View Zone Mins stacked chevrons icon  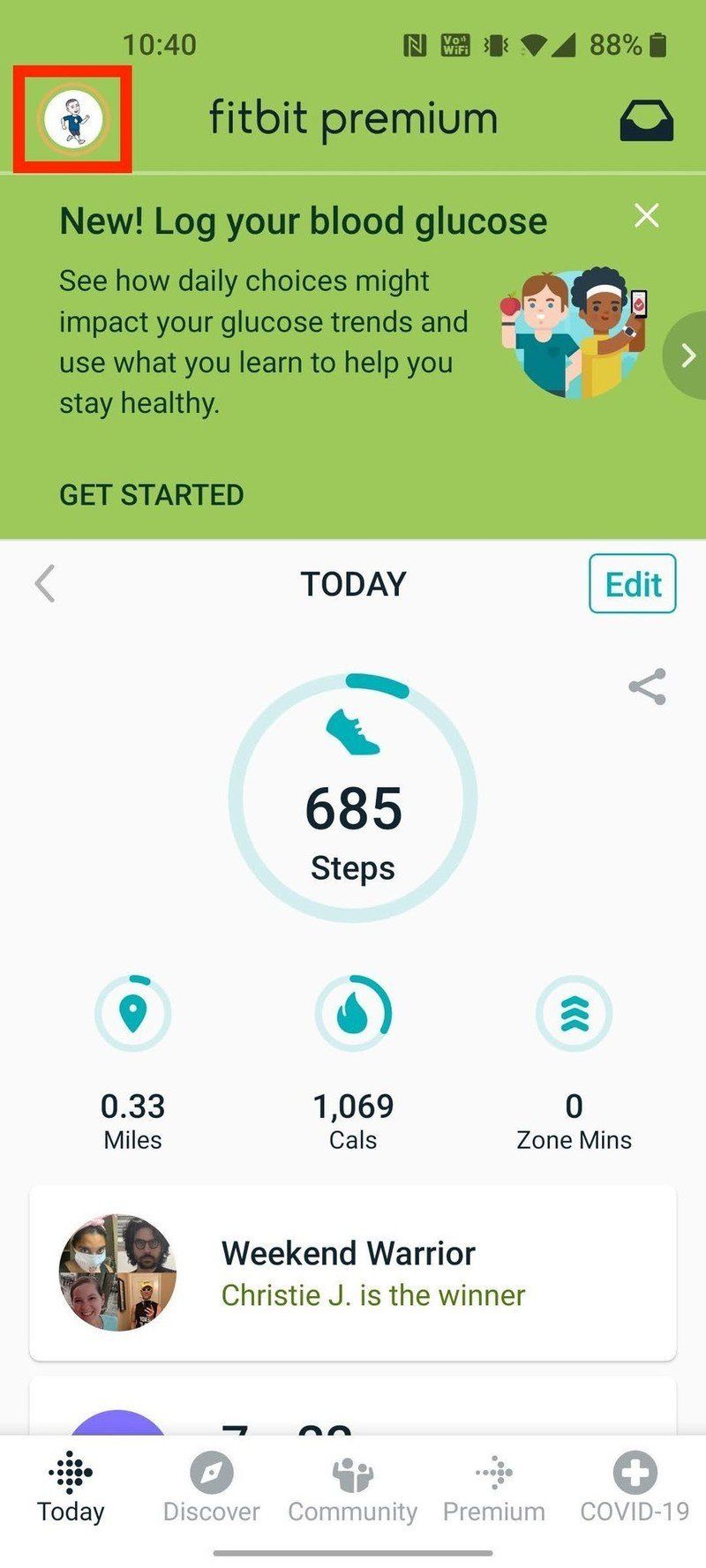point(575,1013)
